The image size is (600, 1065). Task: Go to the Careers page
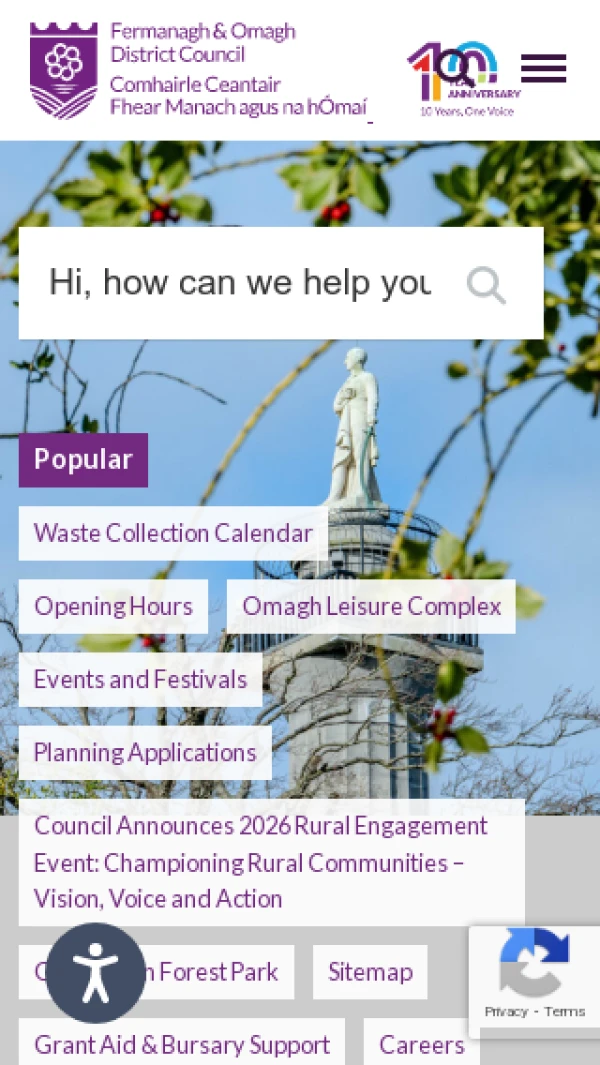click(421, 1045)
